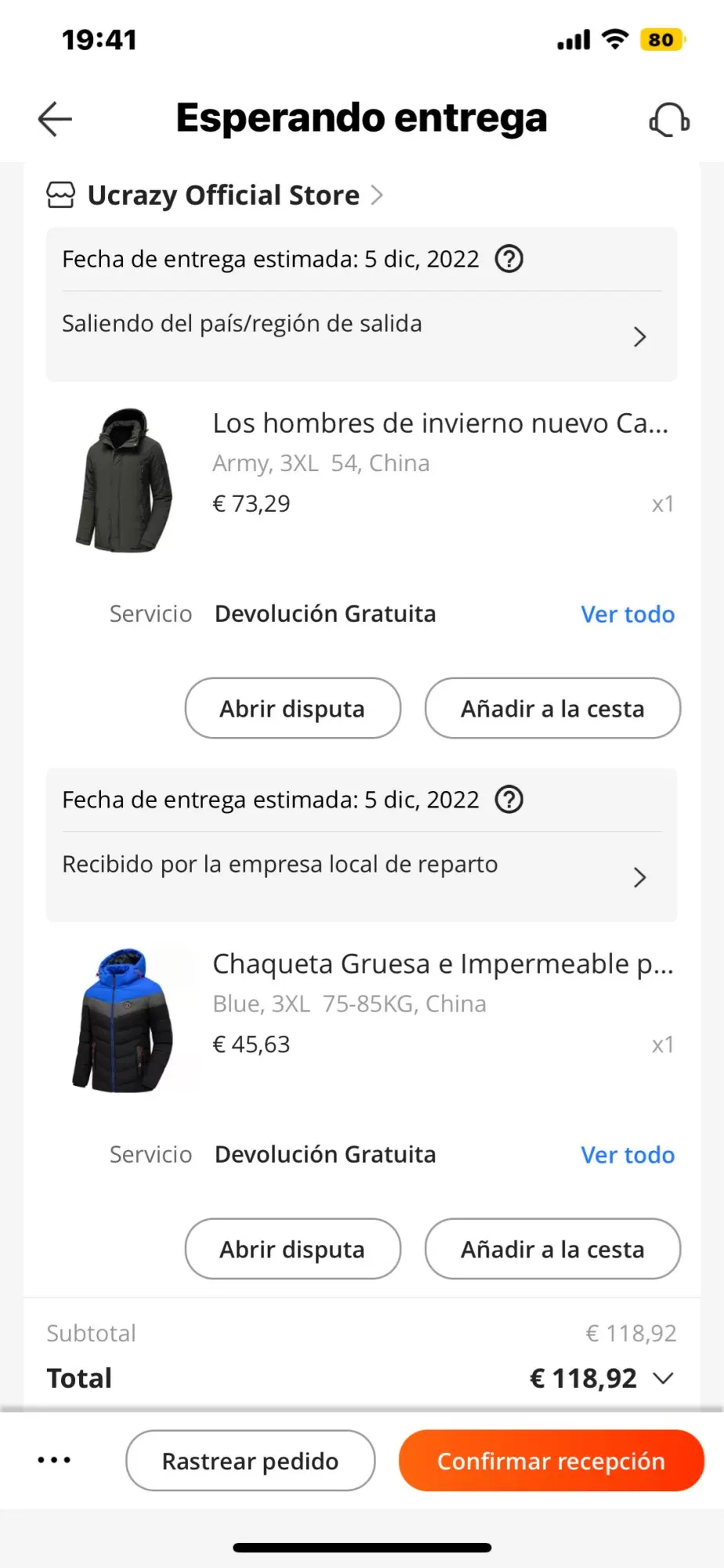Add the blue jacket to the basket

pos(552,1249)
